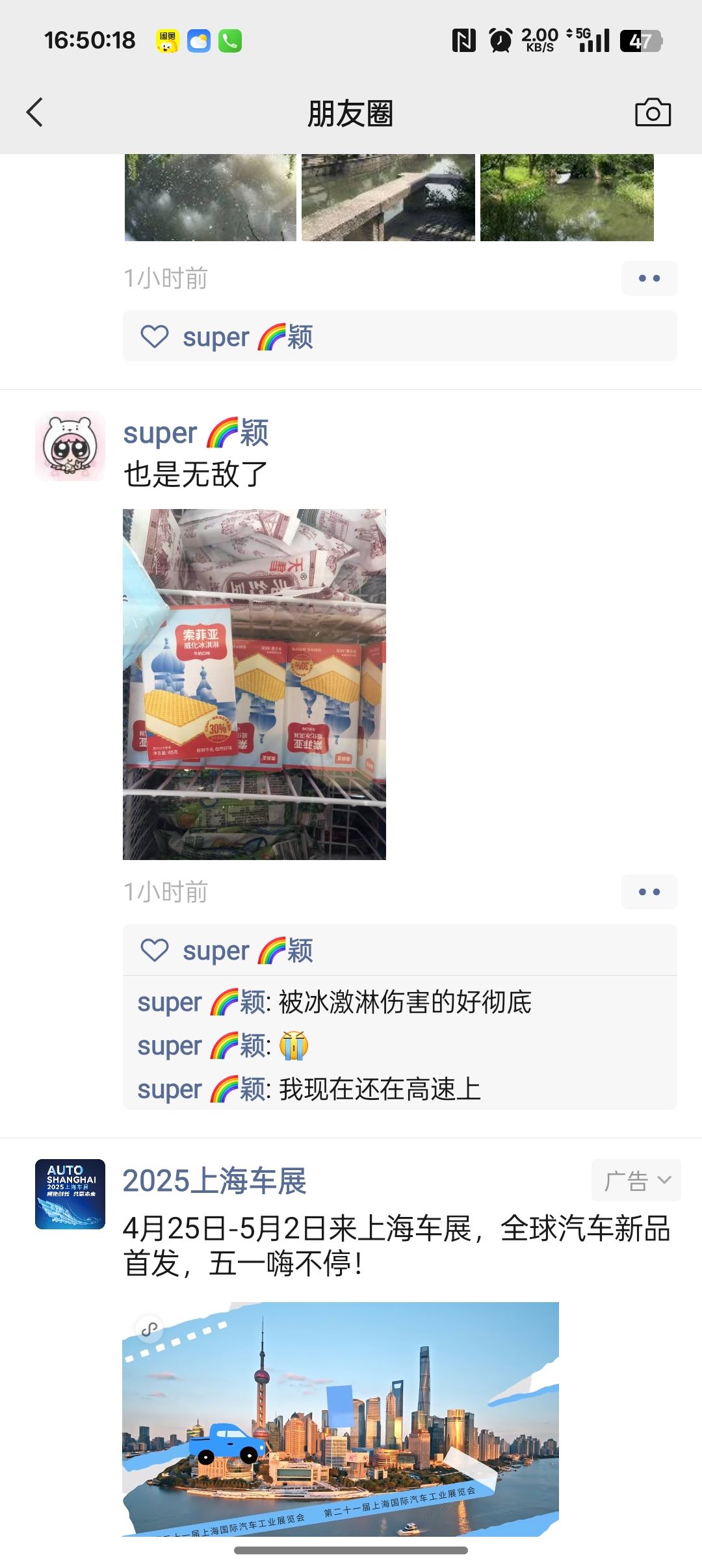This screenshot has height=1568, width=702.
Task: Open the stone bridge photo thumbnail
Action: 388,198
